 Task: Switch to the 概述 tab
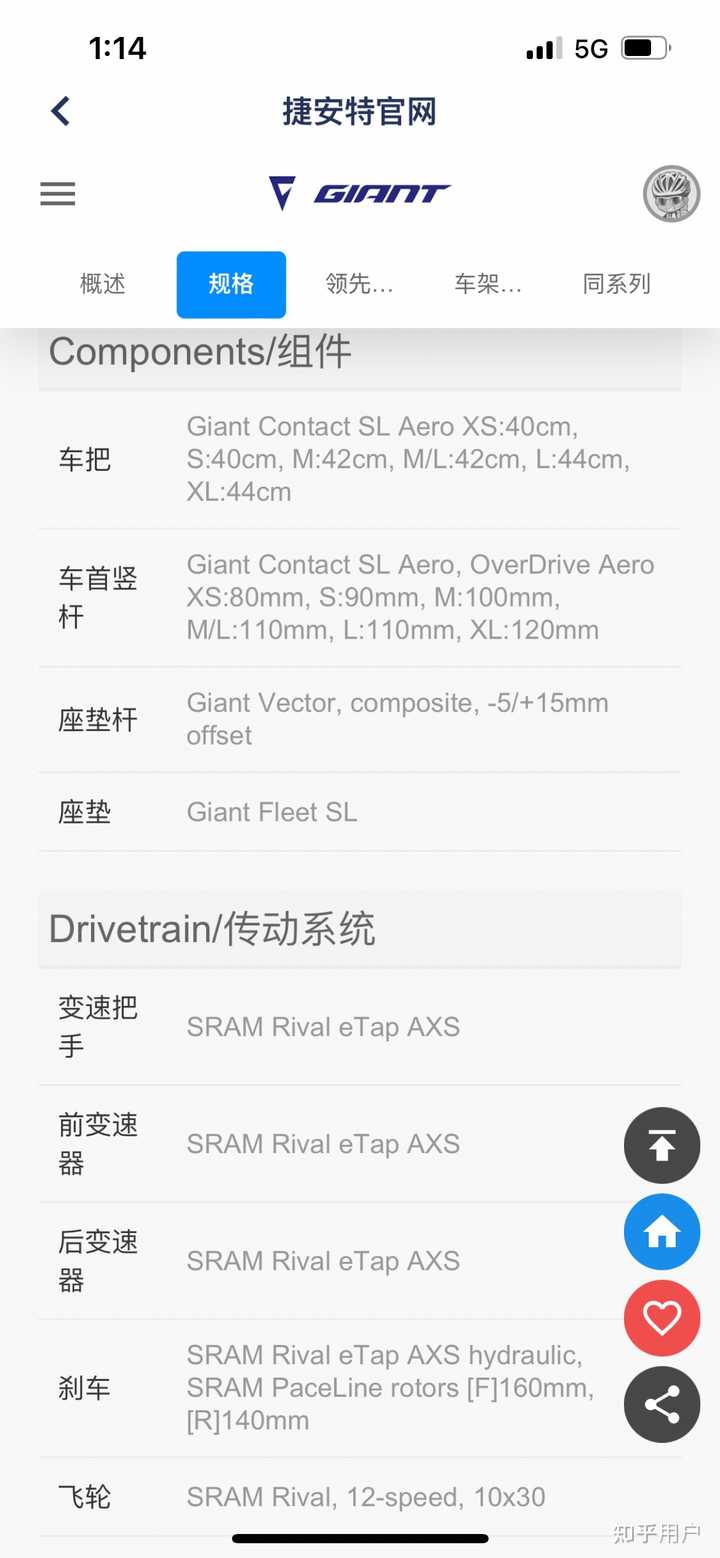(x=102, y=284)
